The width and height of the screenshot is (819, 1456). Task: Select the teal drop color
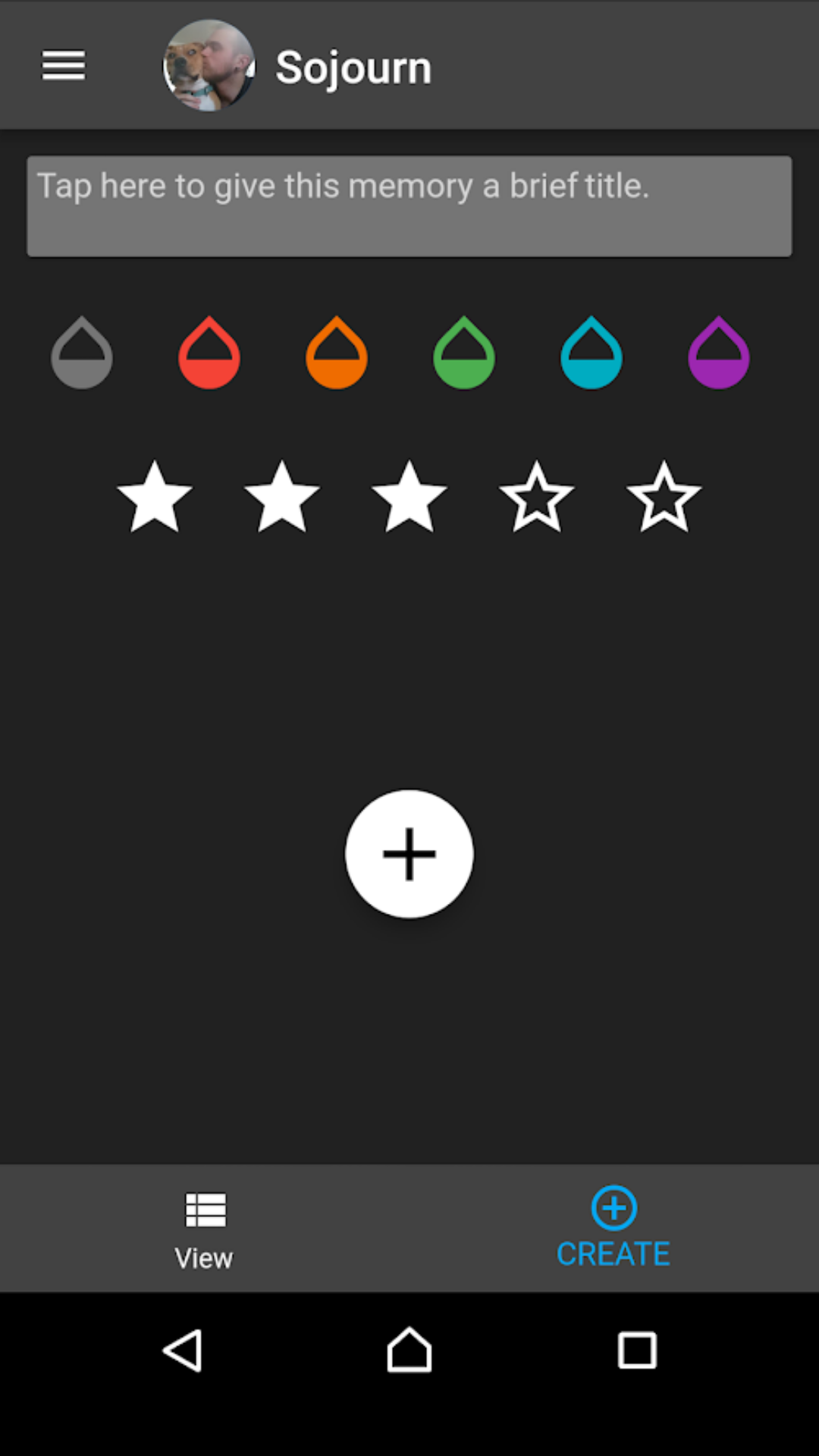591,353
